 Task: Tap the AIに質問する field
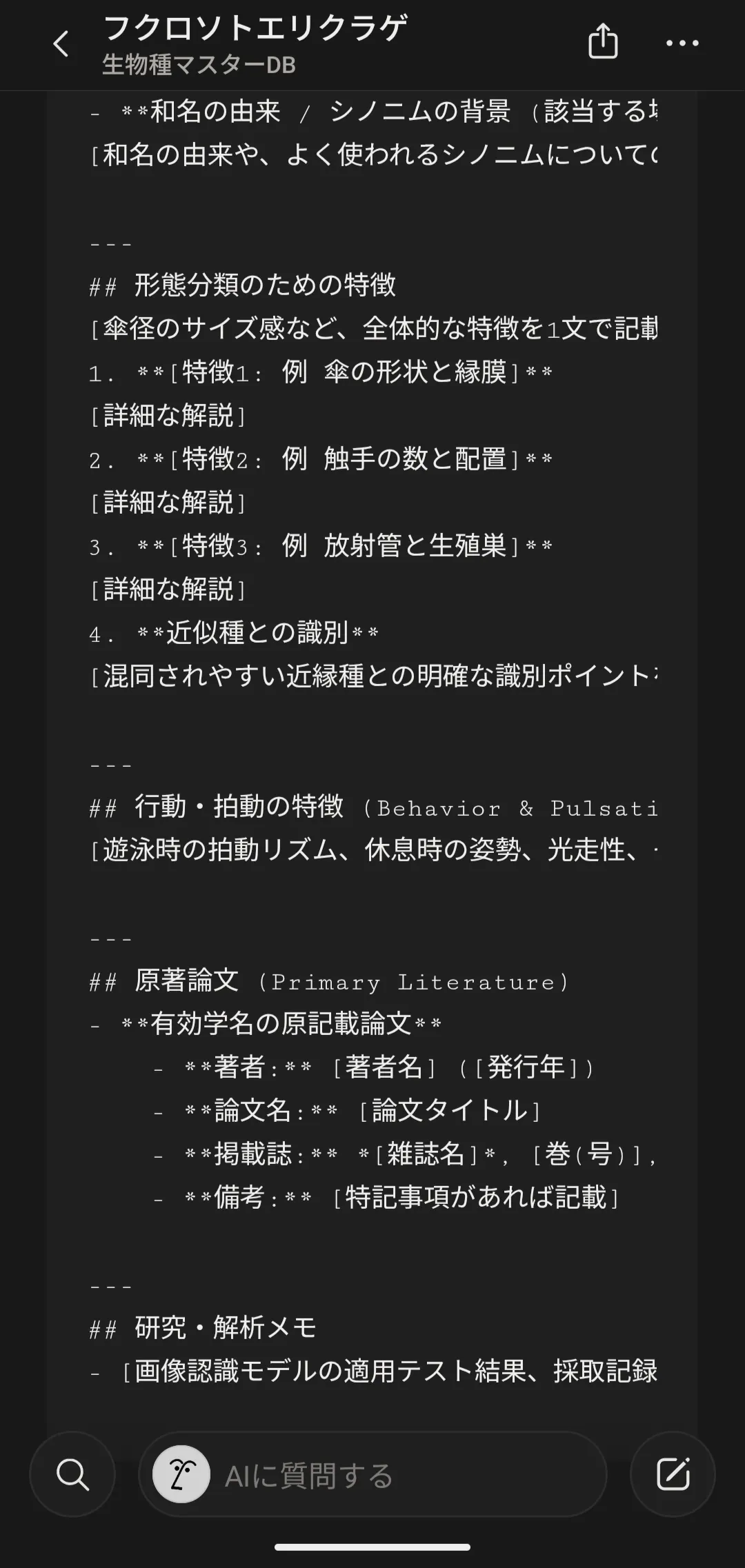372,1475
